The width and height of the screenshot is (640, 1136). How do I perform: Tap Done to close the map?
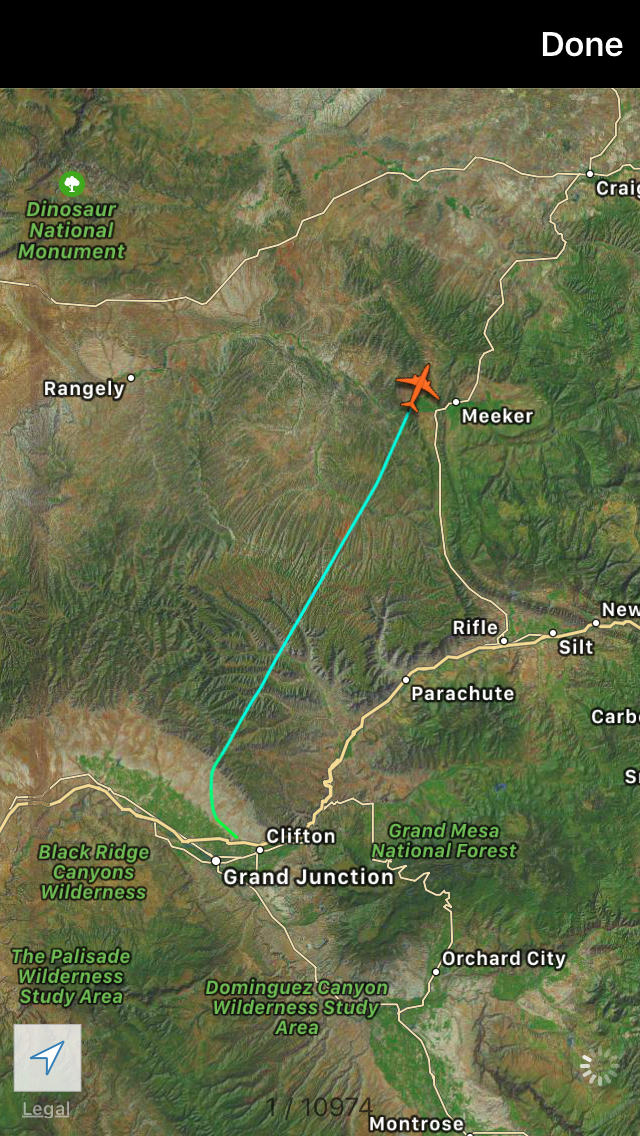(x=581, y=45)
